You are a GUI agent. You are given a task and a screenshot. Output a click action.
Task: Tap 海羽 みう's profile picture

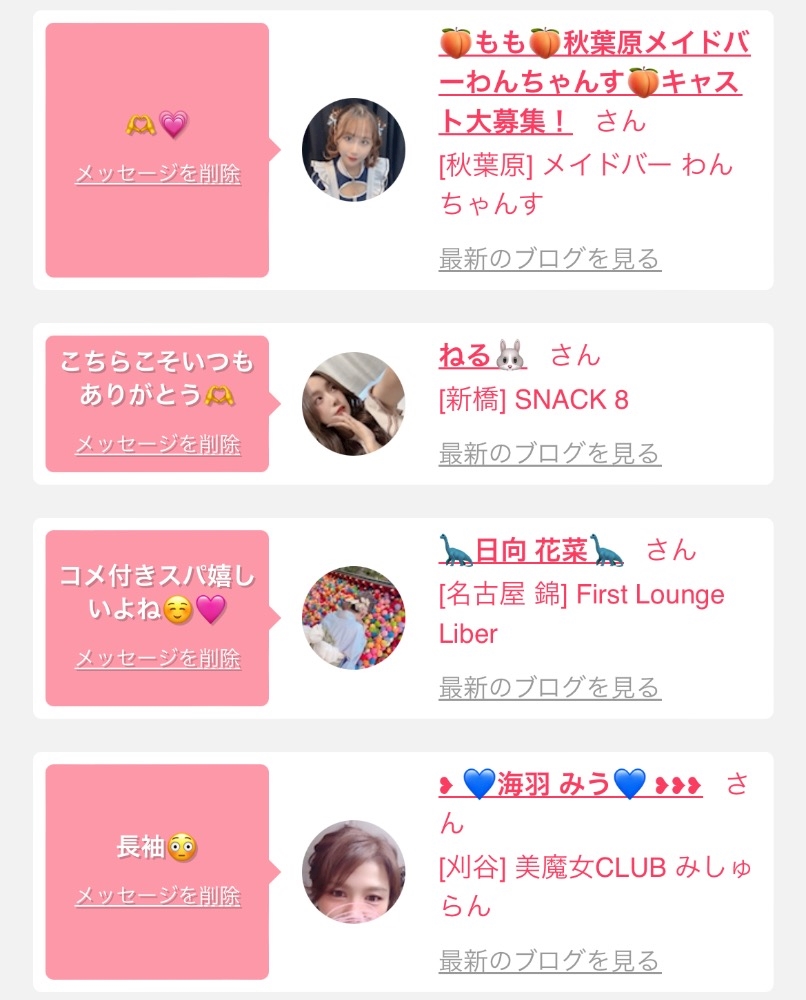click(353, 872)
